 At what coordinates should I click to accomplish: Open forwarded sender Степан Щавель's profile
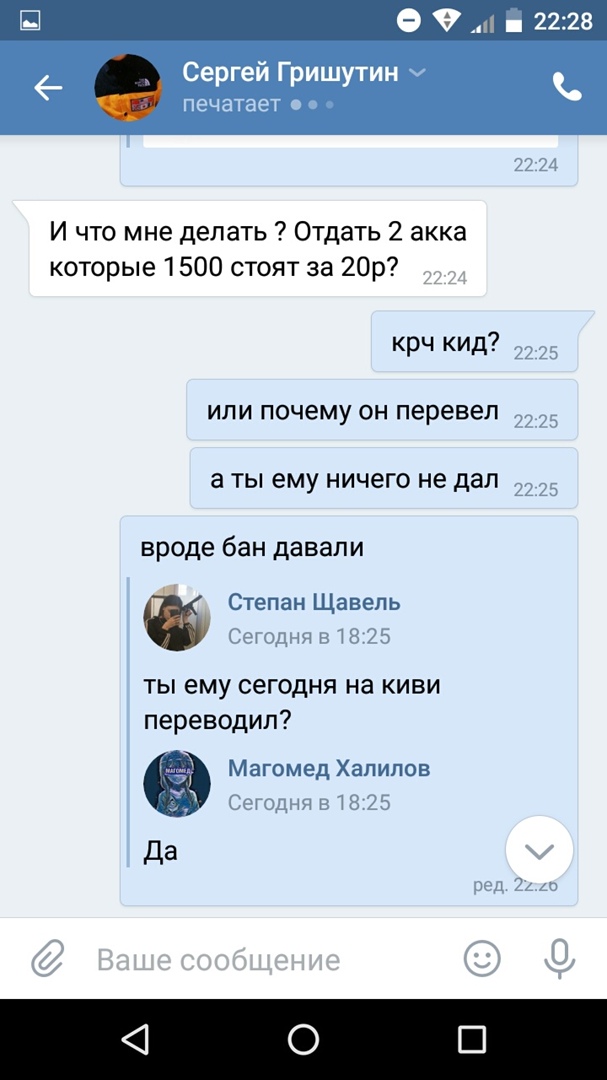click(314, 602)
